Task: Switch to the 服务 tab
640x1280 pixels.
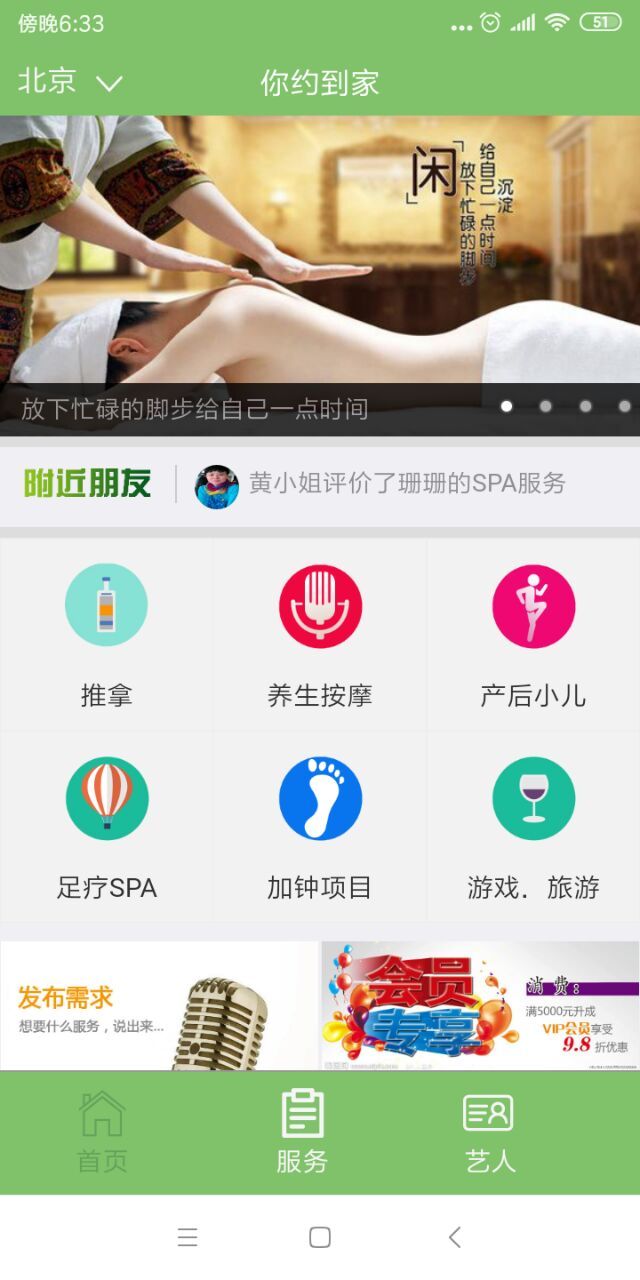Action: point(302,1132)
